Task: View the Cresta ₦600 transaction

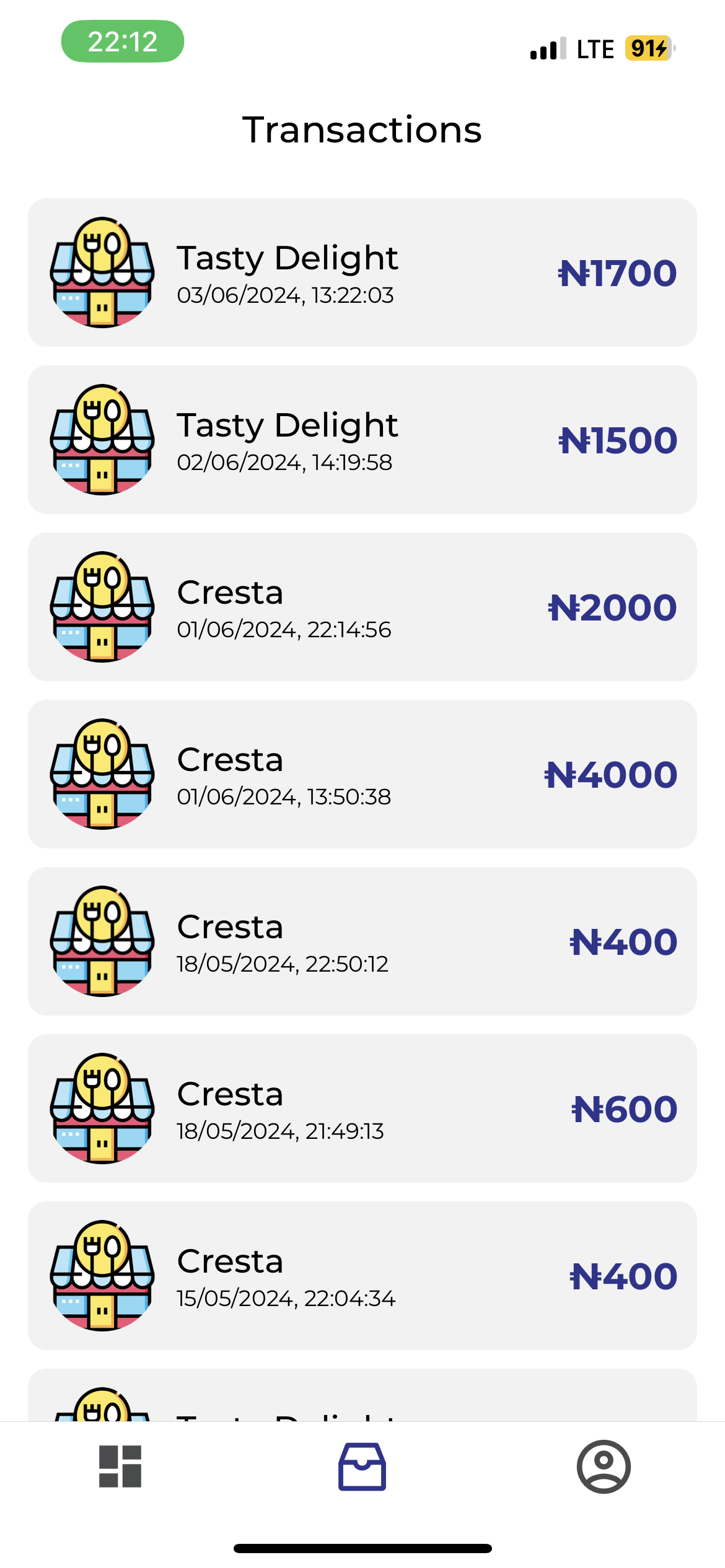Action: point(362,1108)
